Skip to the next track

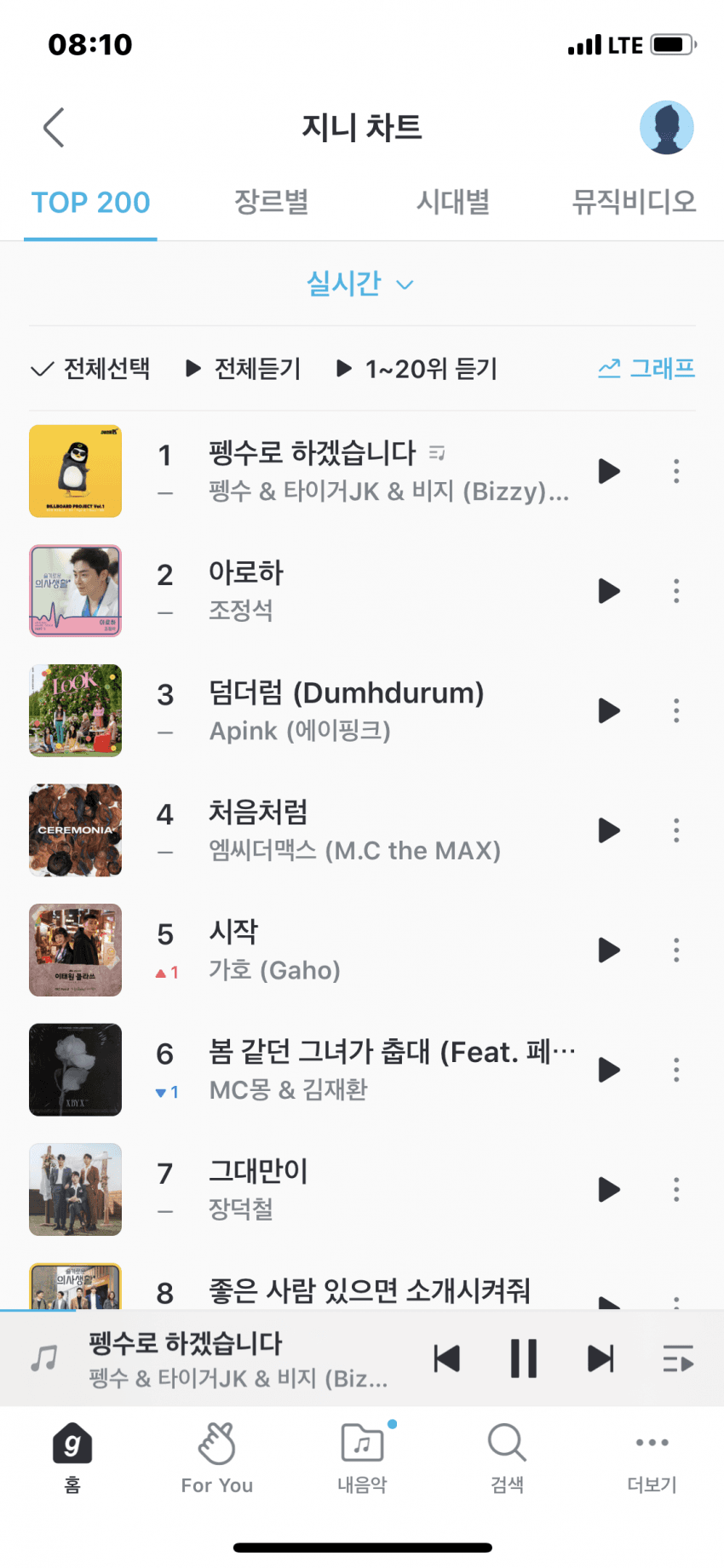pos(600,1358)
